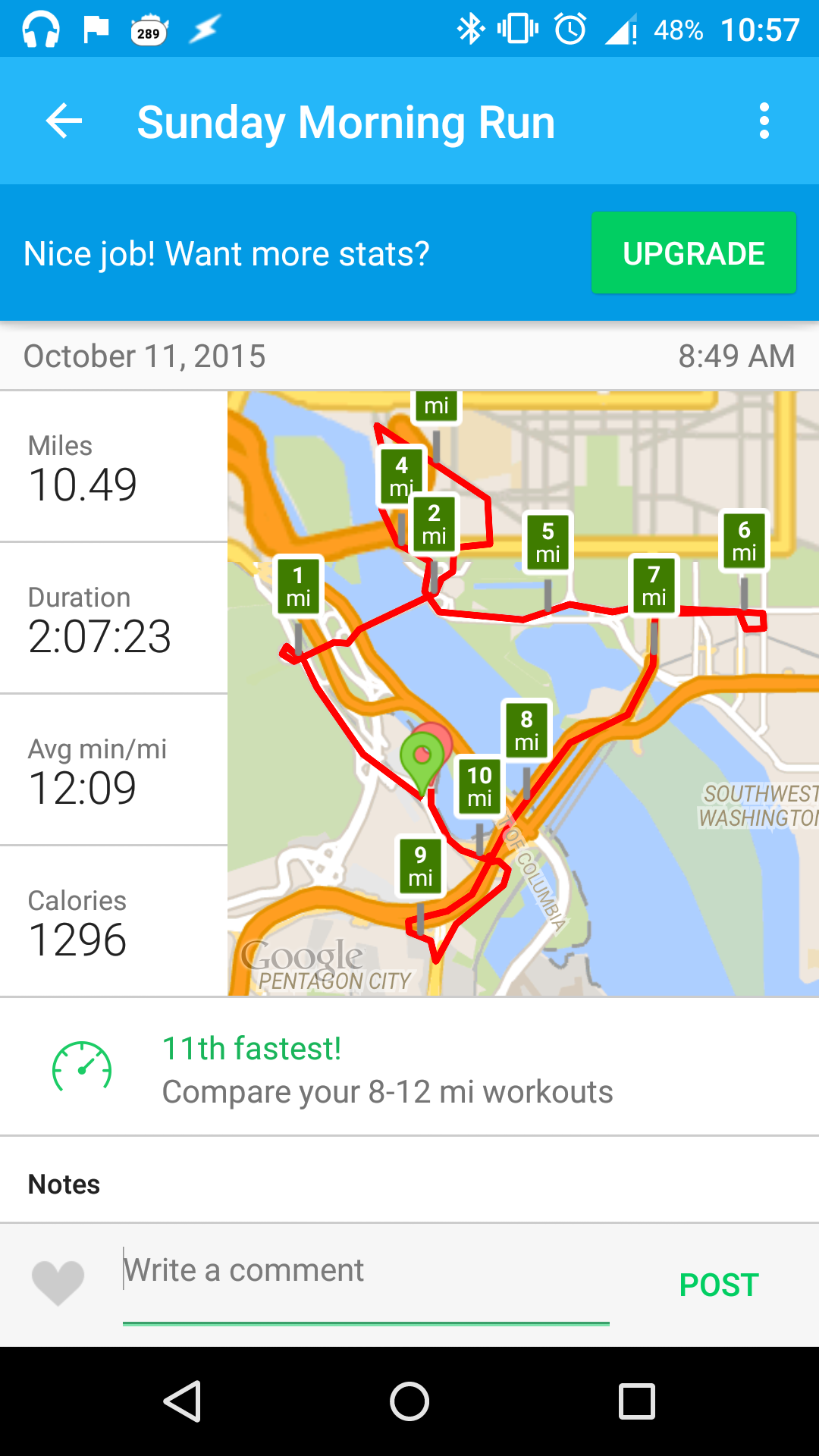Image resolution: width=819 pixels, height=1456 pixels.
Task: Tap the system home button
Action: click(x=409, y=1401)
